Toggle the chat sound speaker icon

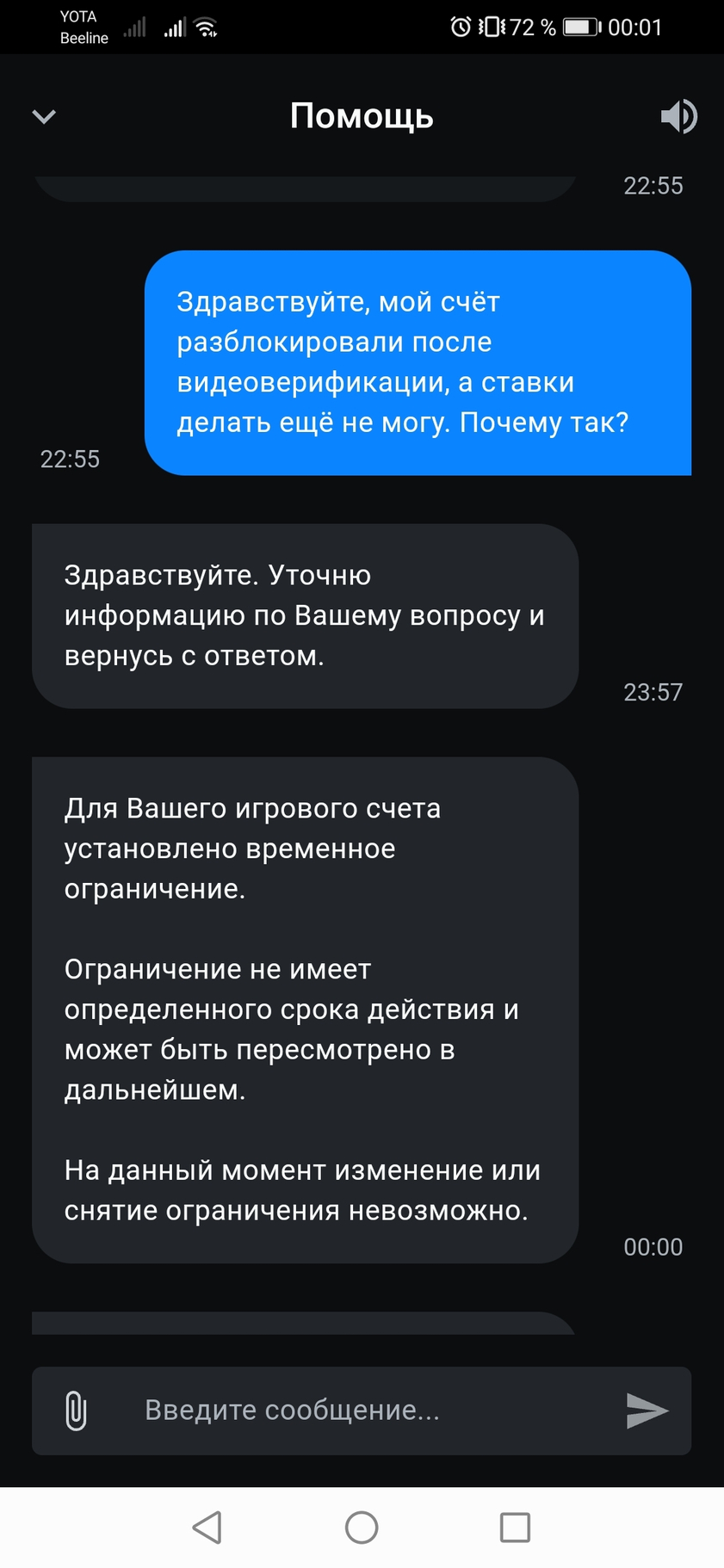point(678,116)
